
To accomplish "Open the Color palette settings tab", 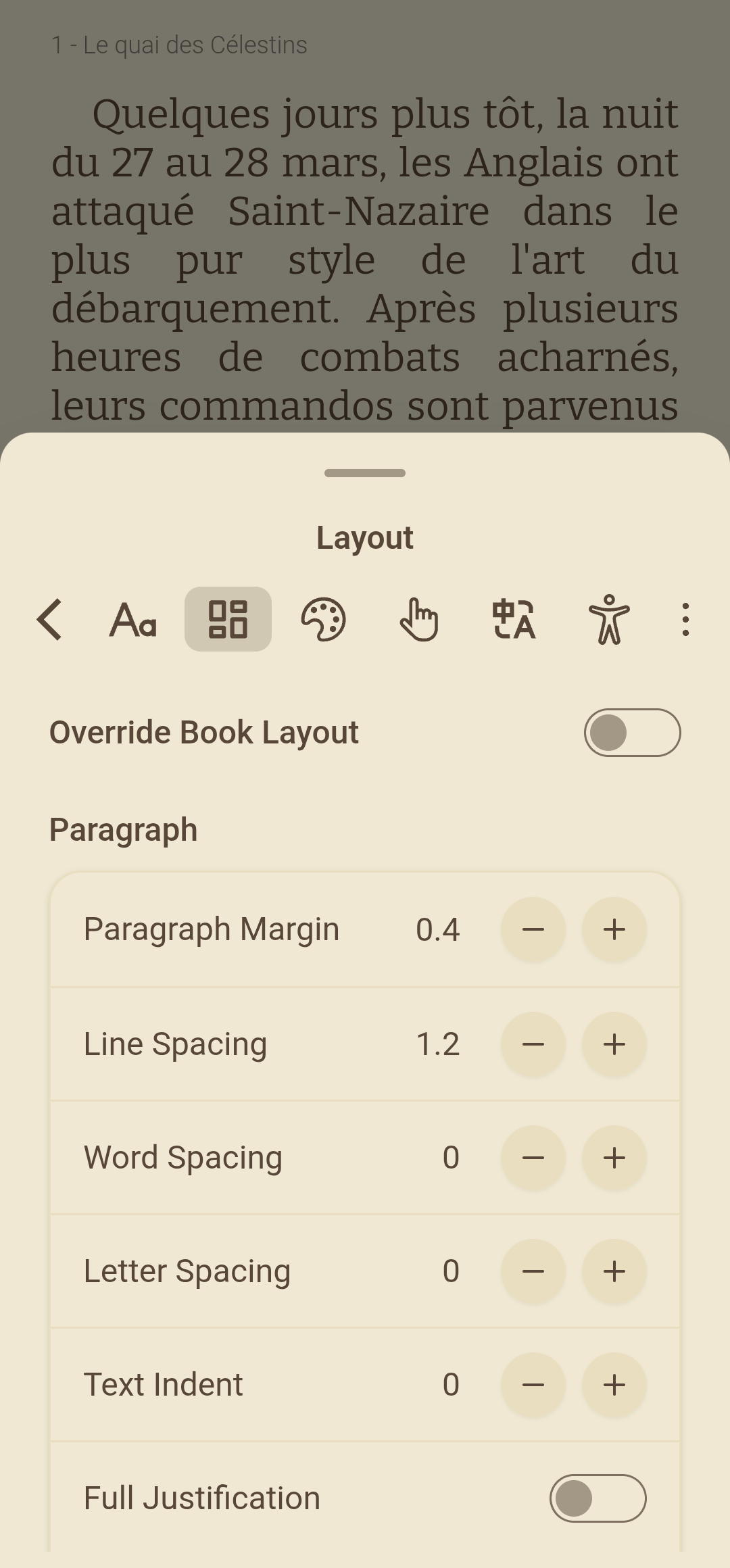I will [x=323, y=619].
